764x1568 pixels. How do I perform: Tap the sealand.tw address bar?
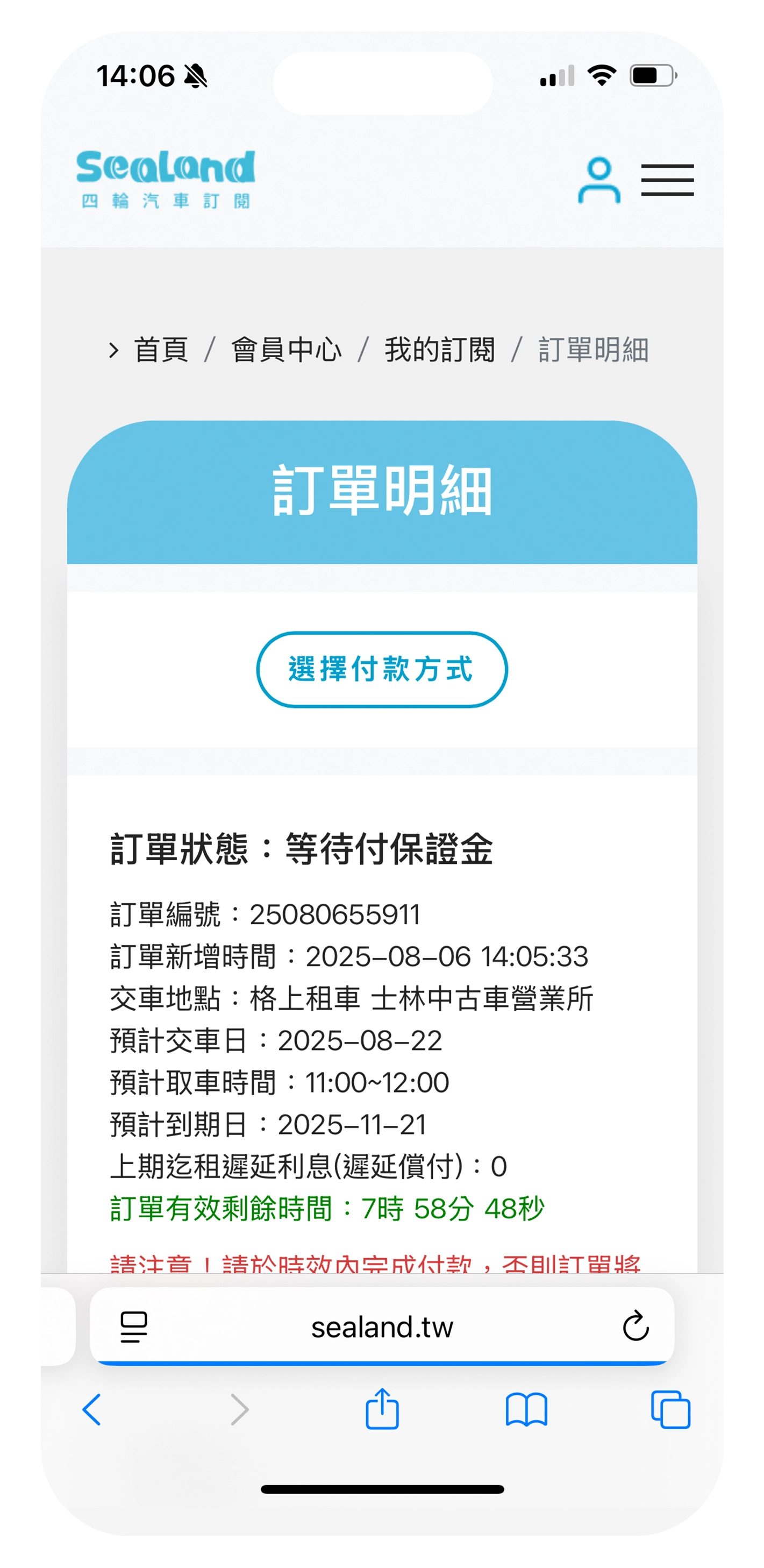382,1327
